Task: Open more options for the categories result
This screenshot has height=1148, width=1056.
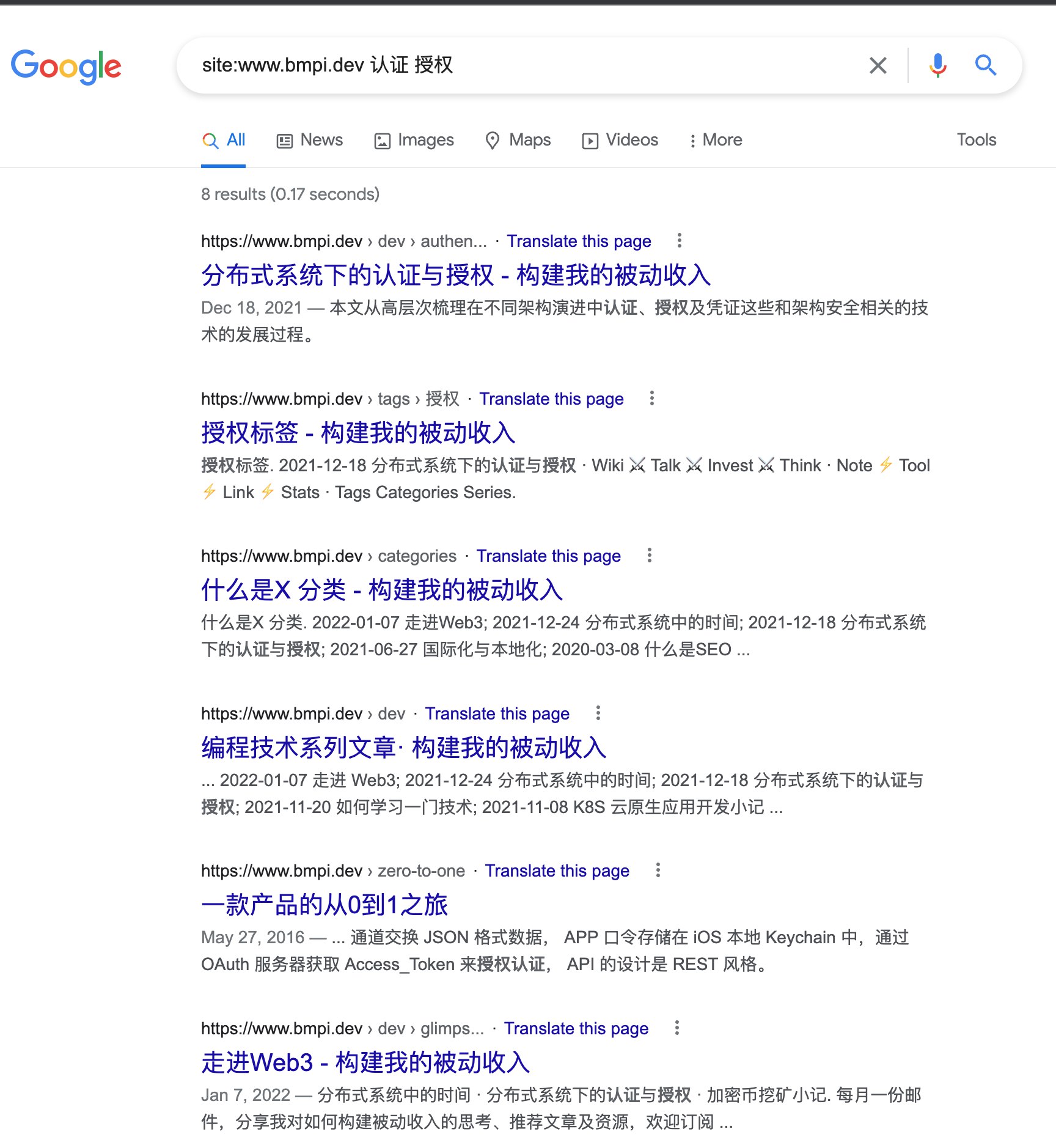Action: [x=649, y=556]
